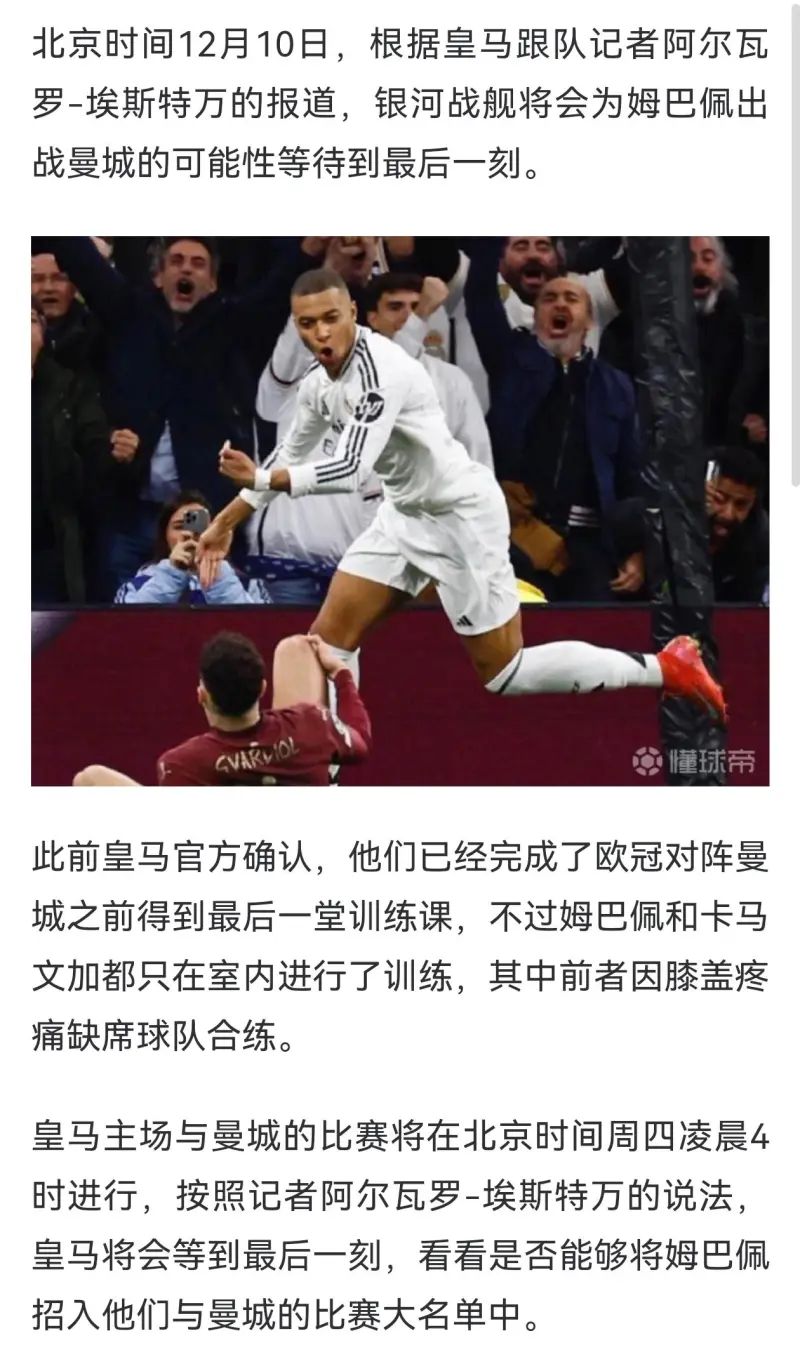This screenshot has height=1364, width=800.
Task: Open the article's match photo full screen
Action: [400, 510]
